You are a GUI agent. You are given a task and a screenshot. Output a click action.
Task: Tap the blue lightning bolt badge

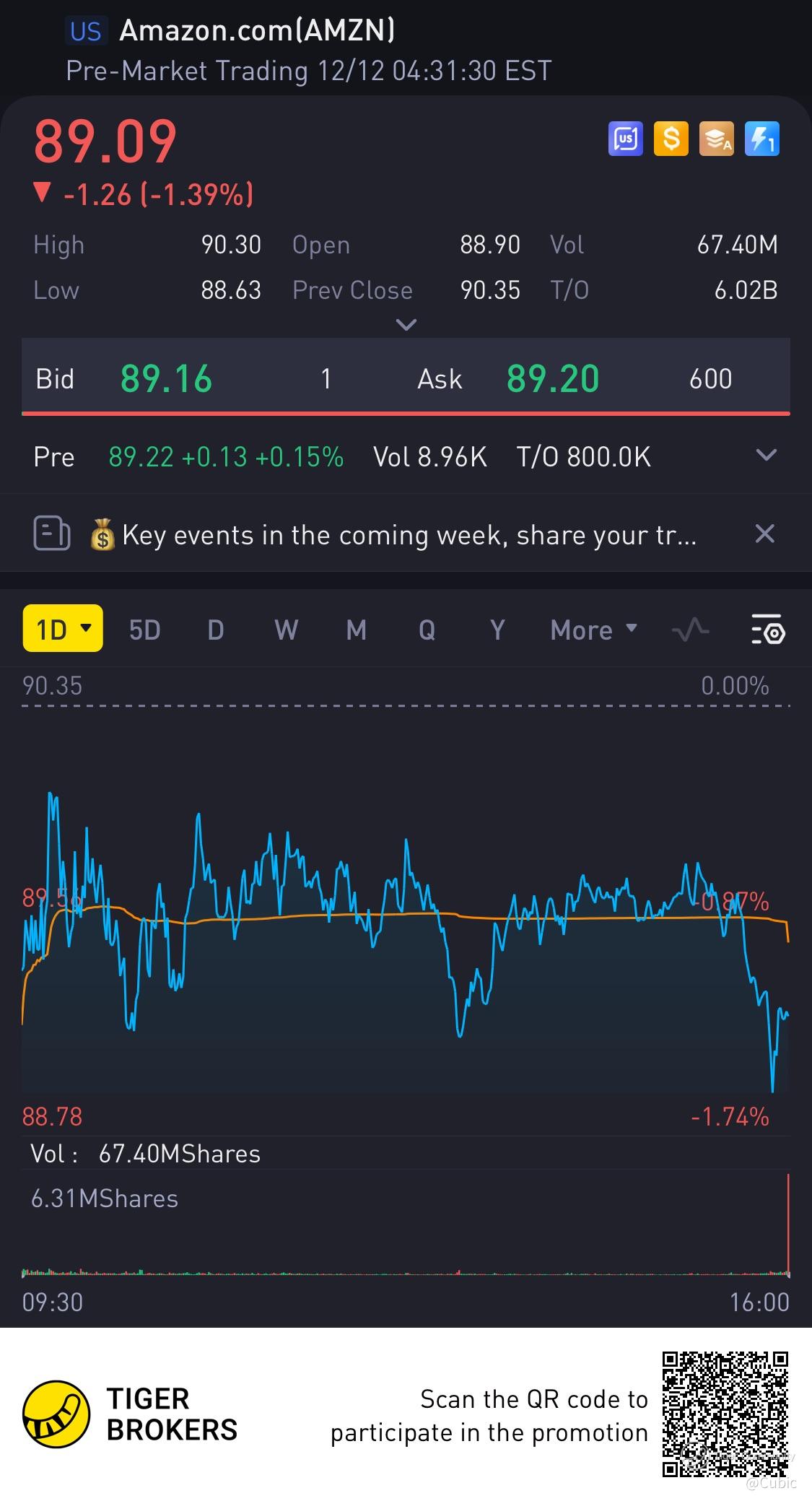[761, 138]
